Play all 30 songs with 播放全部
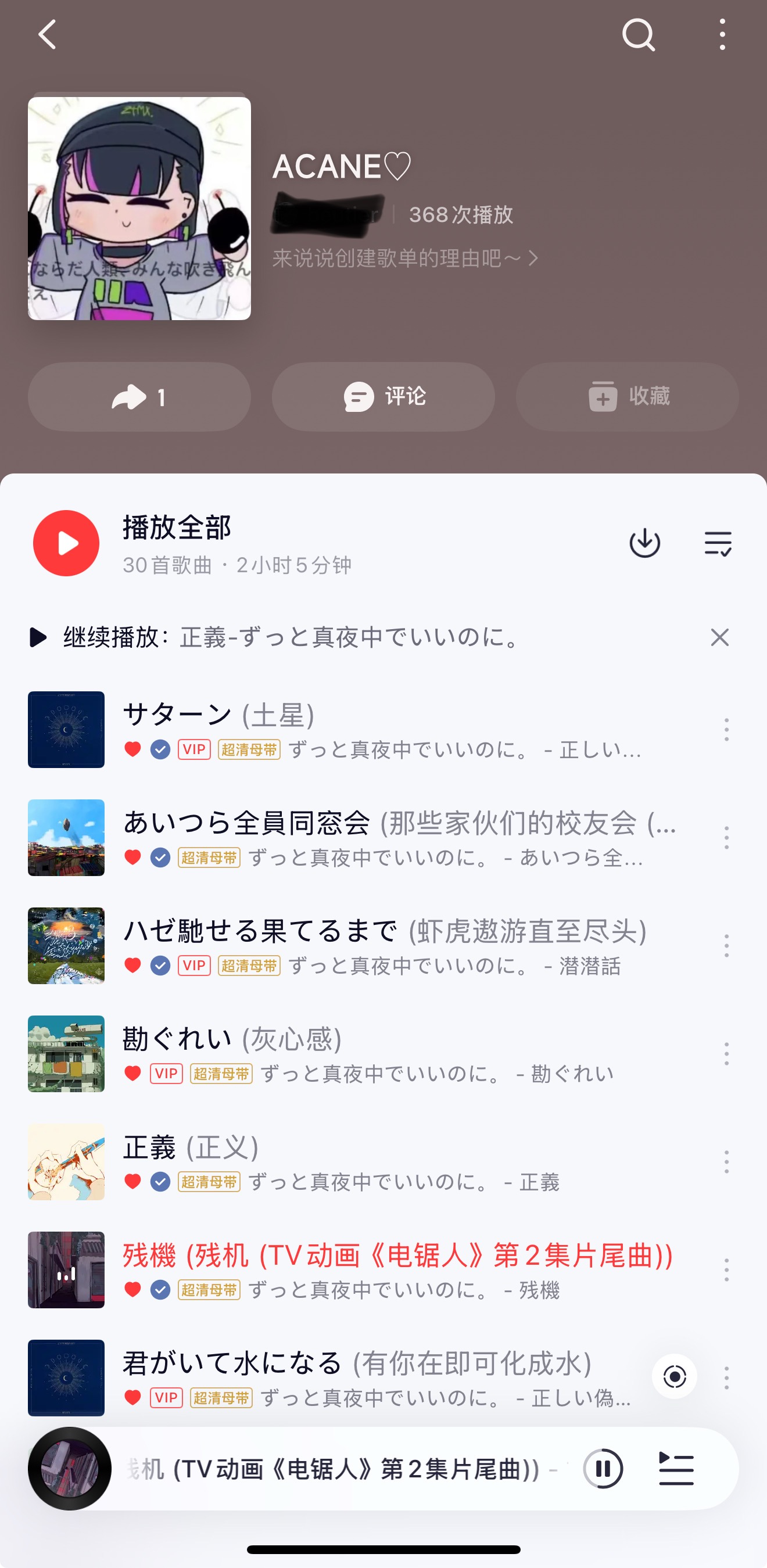The width and height of the screenshot is (767, 1568). (x=66, y=543)
